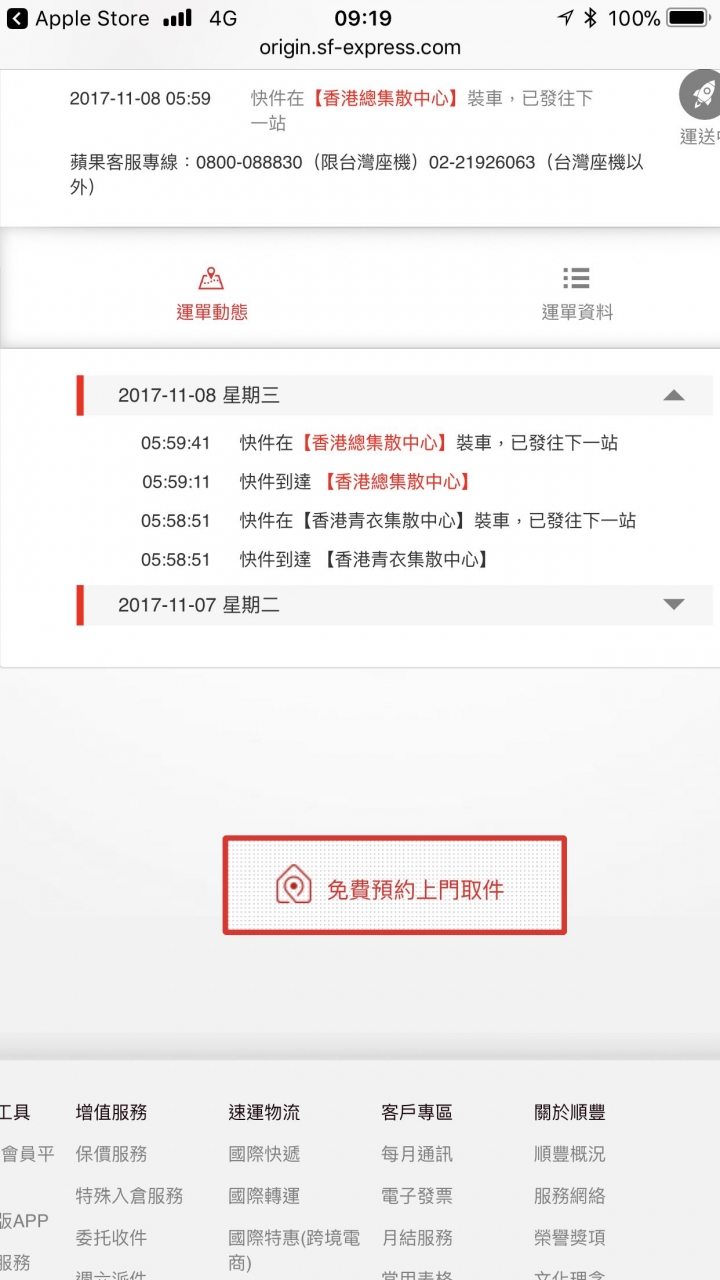Collapse the 2017-11-08 星期三 section

click(674, 395)
